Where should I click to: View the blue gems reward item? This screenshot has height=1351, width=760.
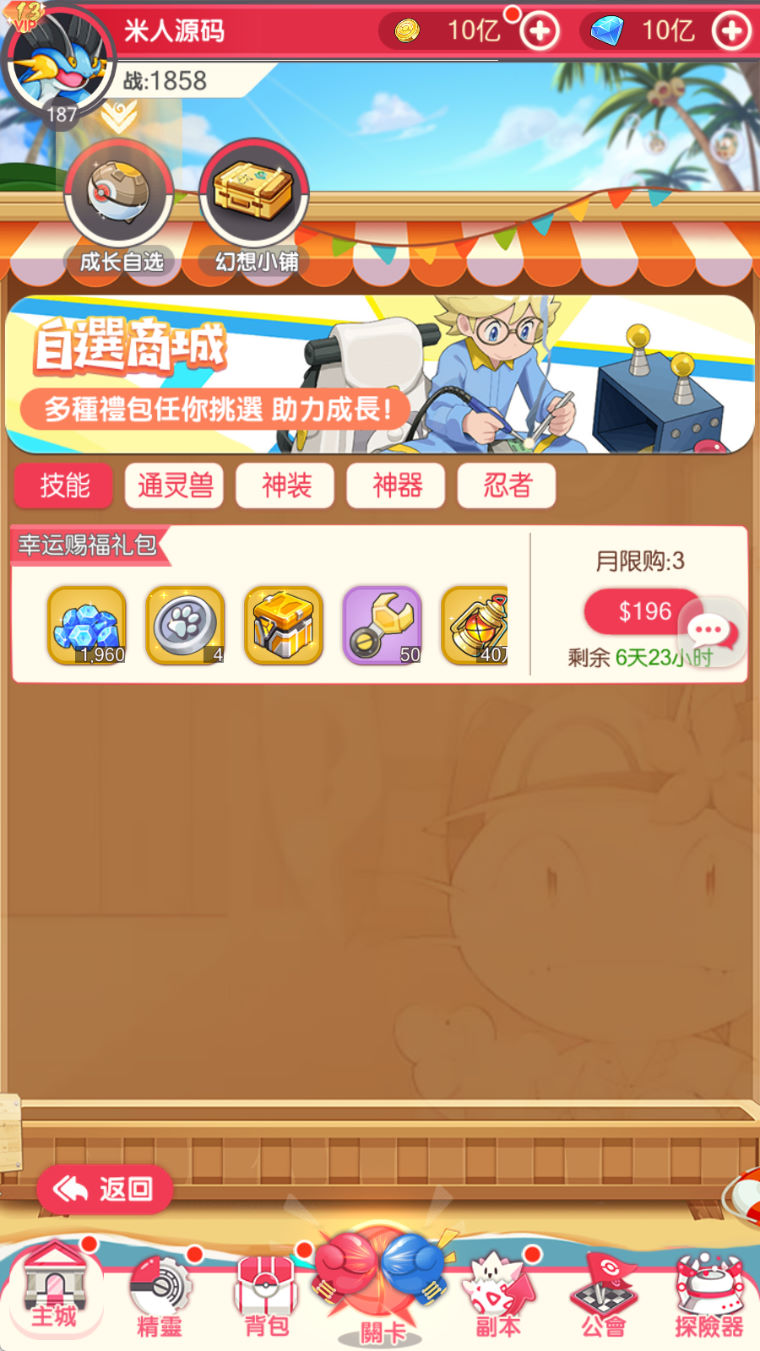point(87,626)
